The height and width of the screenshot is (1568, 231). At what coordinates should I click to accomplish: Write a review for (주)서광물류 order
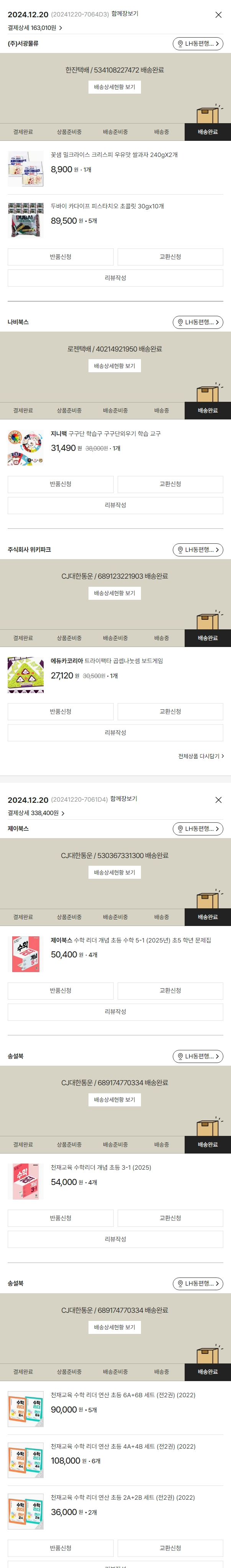[115, 278]
